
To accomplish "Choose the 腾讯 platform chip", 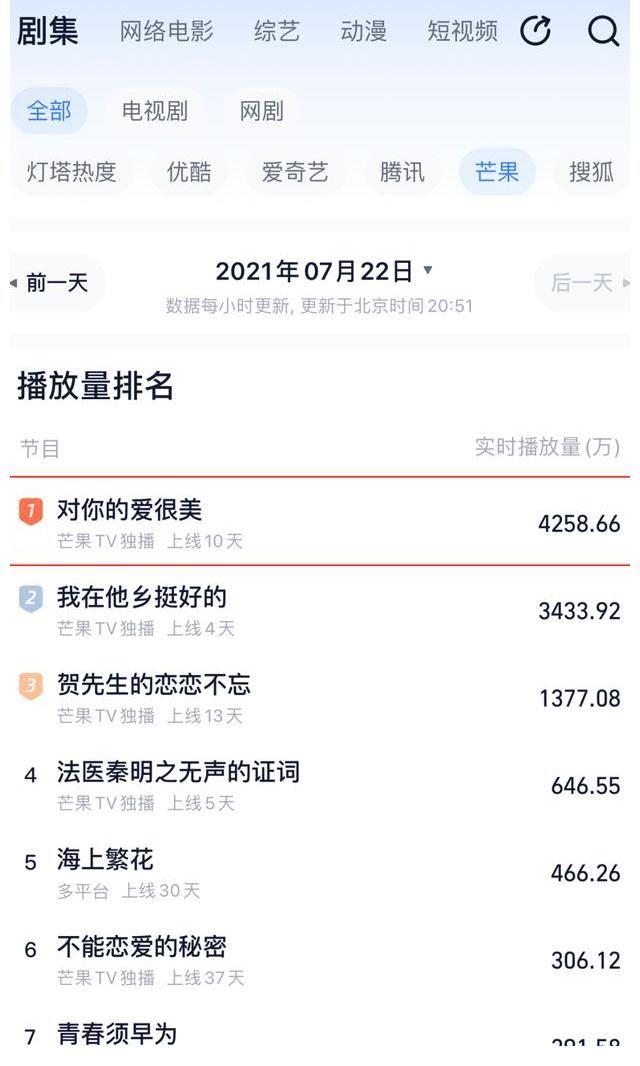I will [402, 172].
